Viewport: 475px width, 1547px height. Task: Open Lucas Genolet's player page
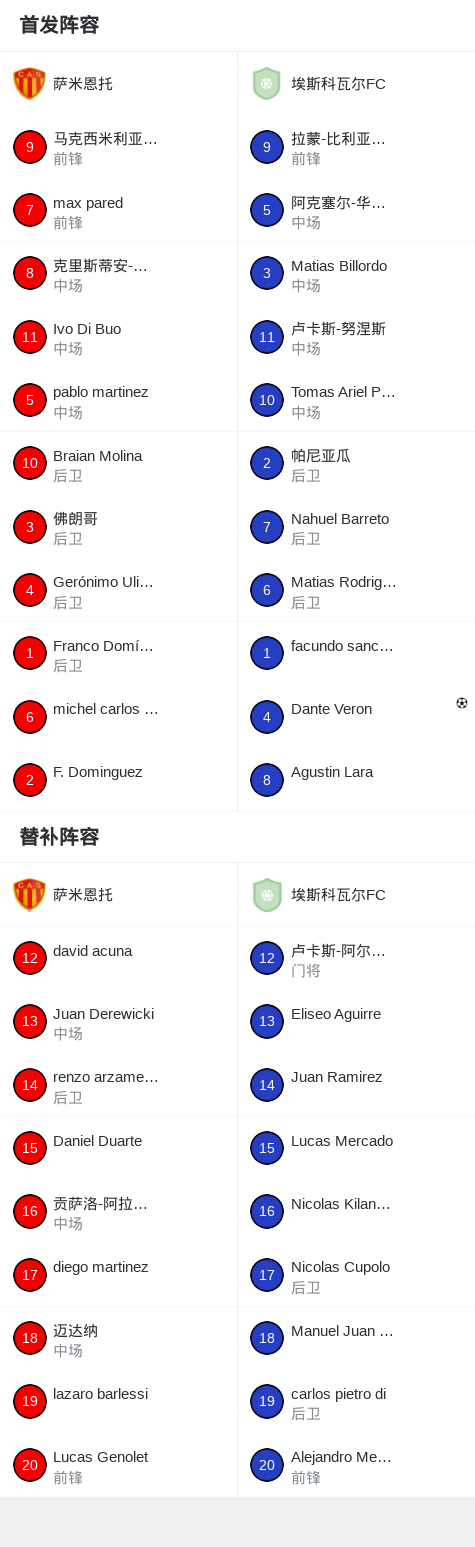(118, 1465)
